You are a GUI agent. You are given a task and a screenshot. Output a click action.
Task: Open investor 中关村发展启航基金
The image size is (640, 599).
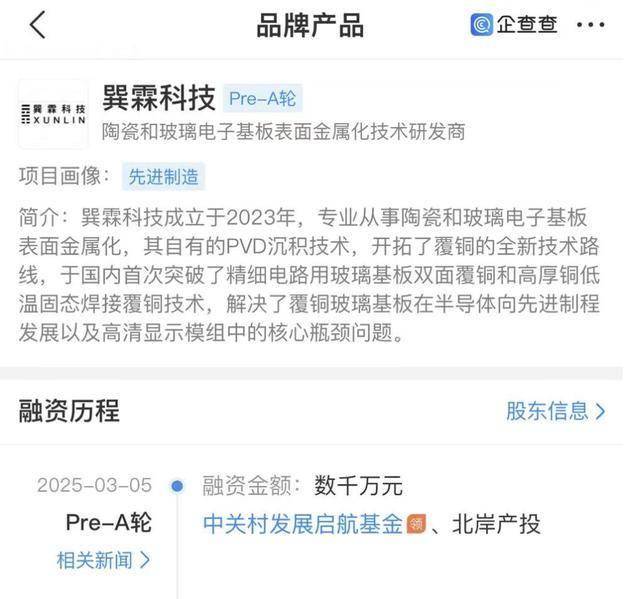click(302, 523)
